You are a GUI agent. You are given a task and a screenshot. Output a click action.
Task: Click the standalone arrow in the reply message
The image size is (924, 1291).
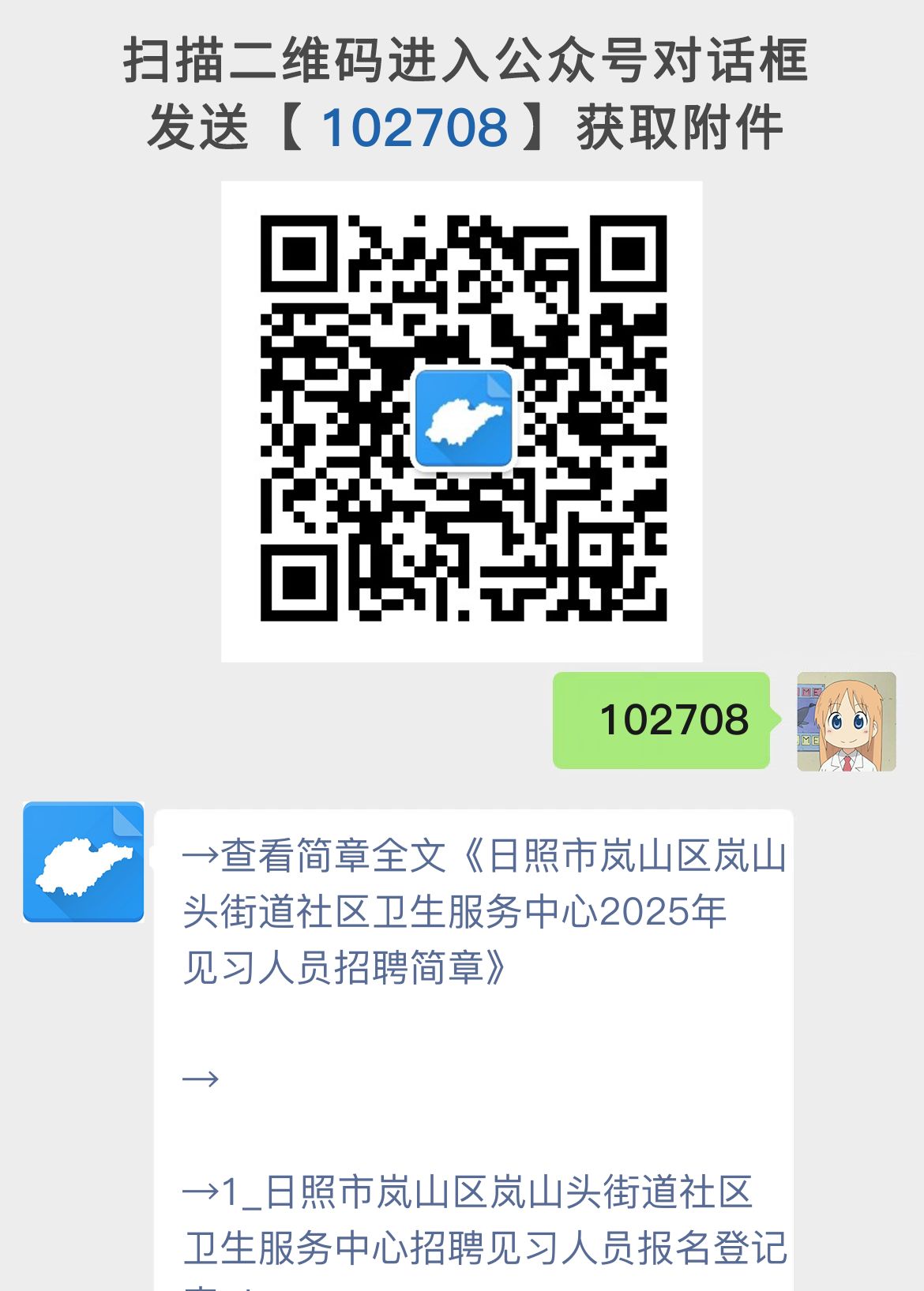[x=201, y=1078]
